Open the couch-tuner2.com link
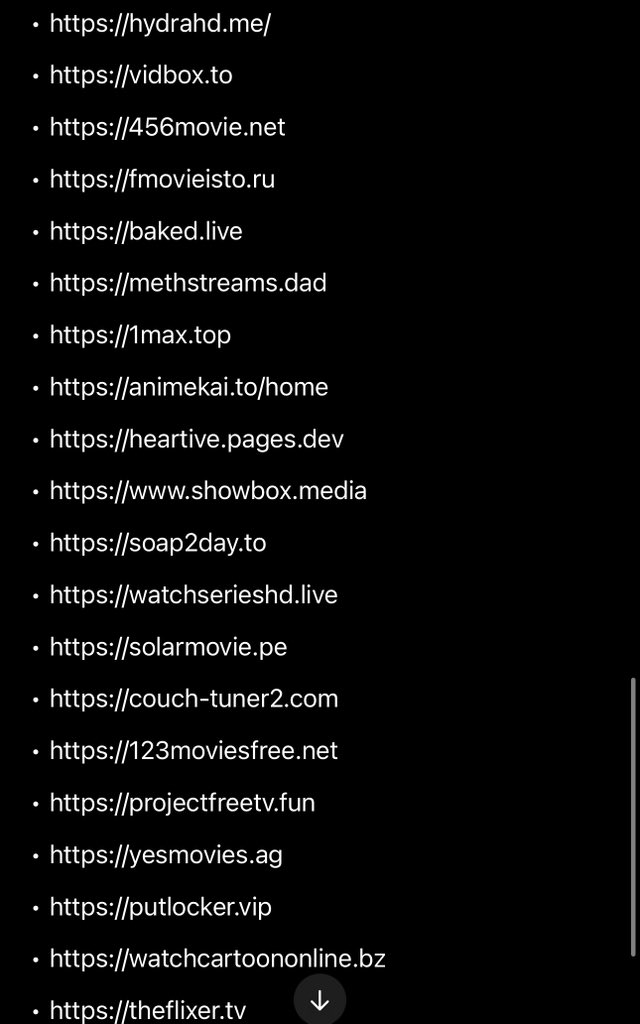The image size is (640, 1024). click(x=194, y=699)
